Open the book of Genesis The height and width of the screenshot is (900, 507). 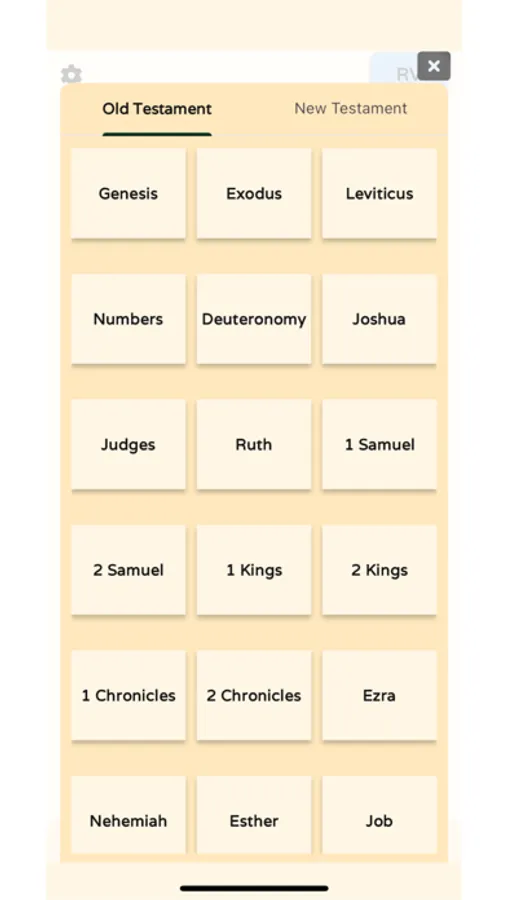click(x=128, y=193)
